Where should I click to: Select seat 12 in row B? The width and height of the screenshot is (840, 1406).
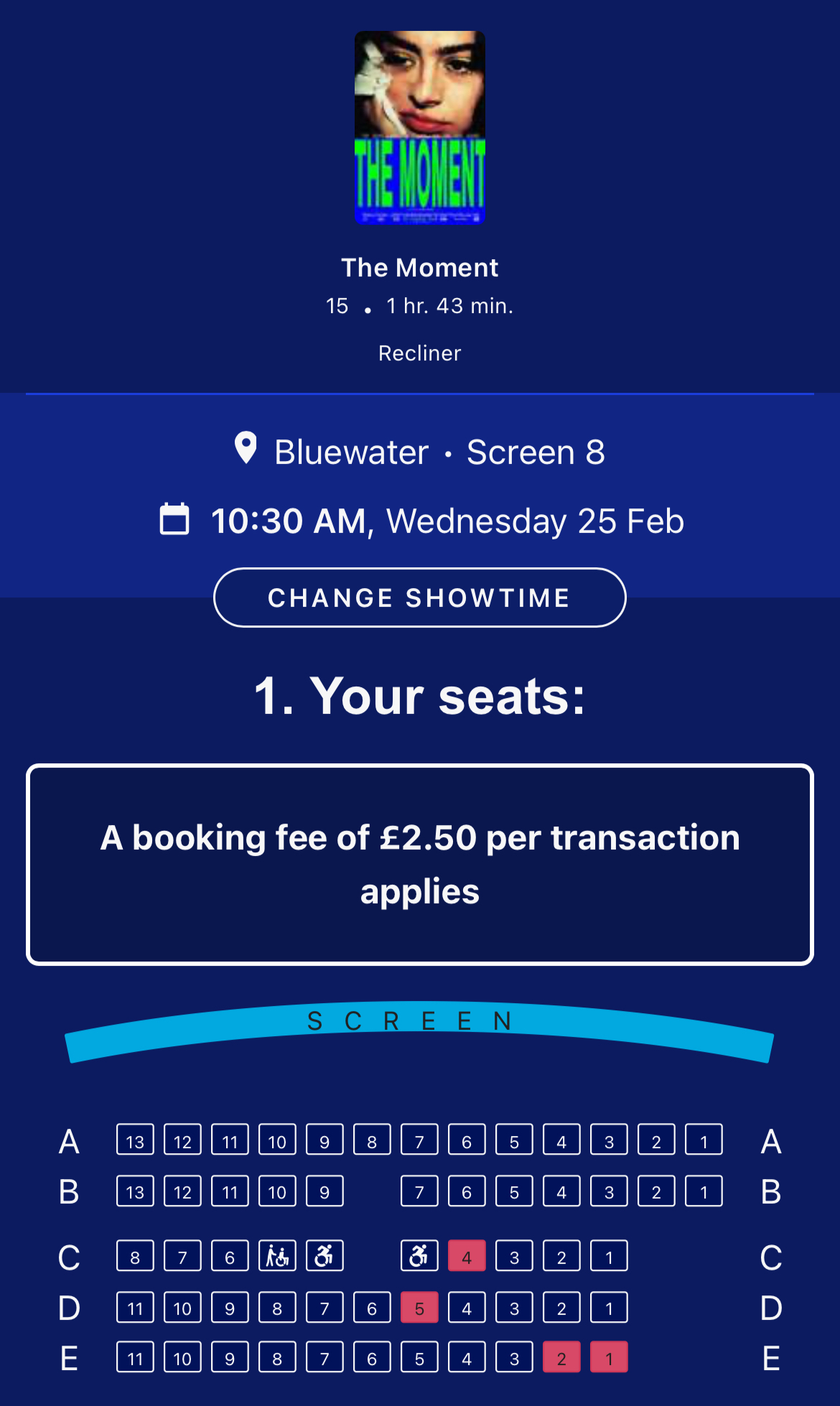(182, 1191)
